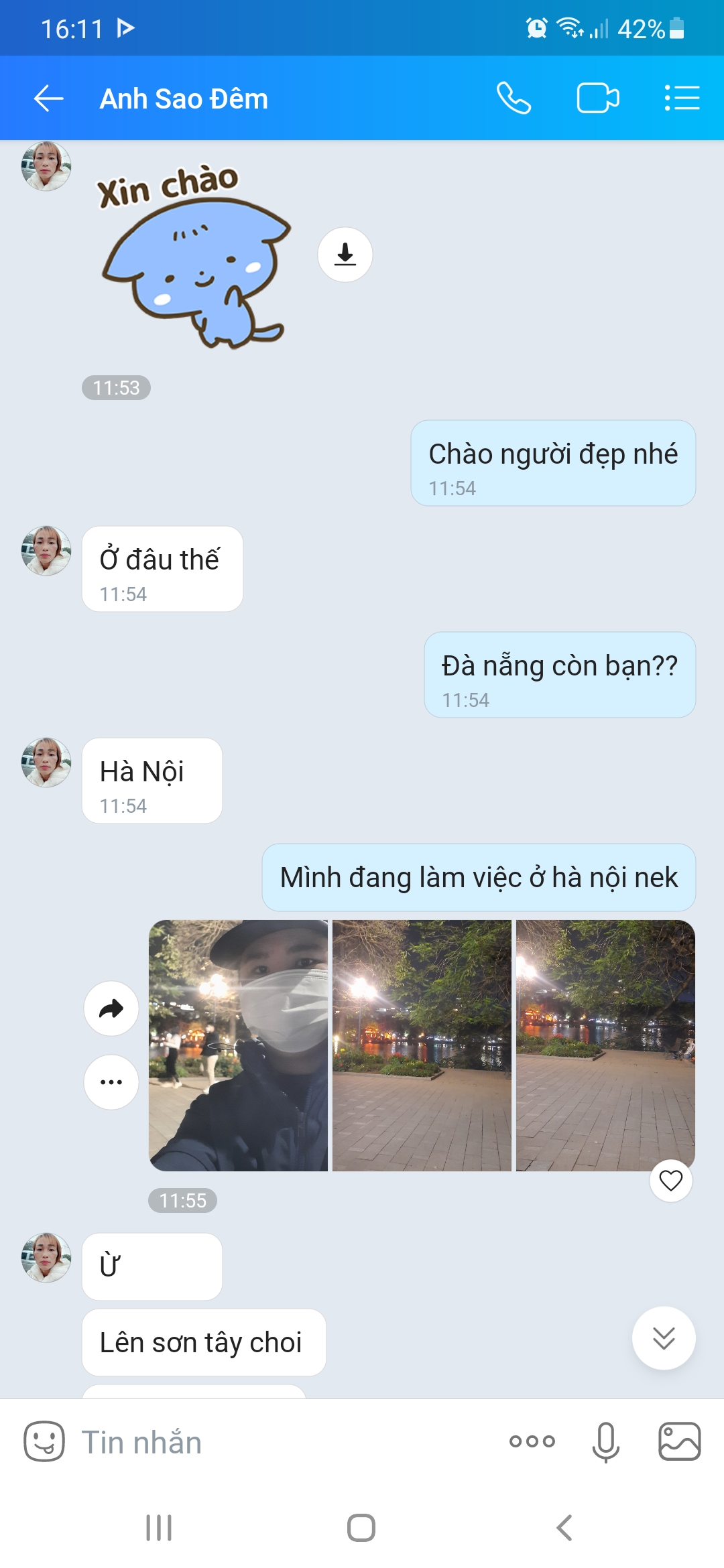Open the gallery to send an image
724x1568 pixels.
pos(679,1441)
